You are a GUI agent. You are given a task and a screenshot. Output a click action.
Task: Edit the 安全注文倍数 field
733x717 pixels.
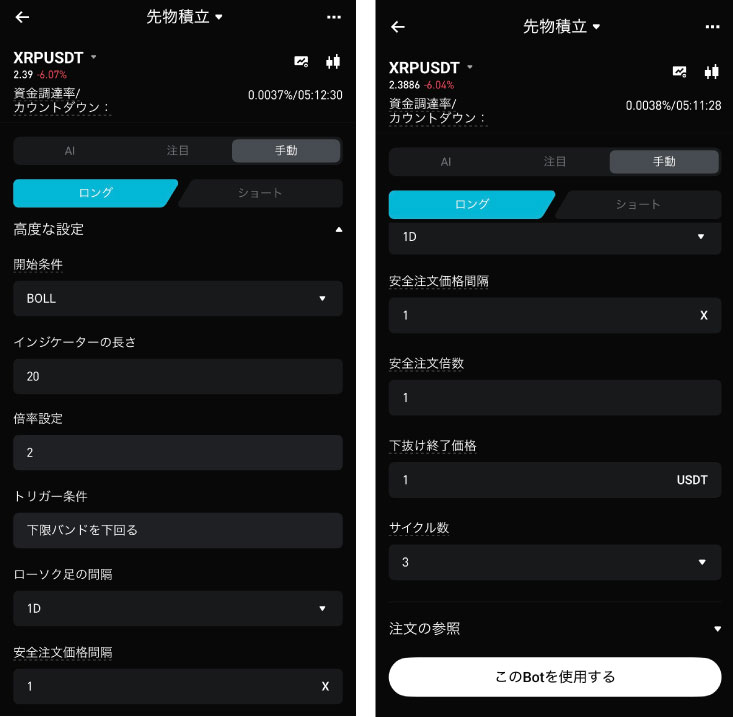(x=554, y=397)
